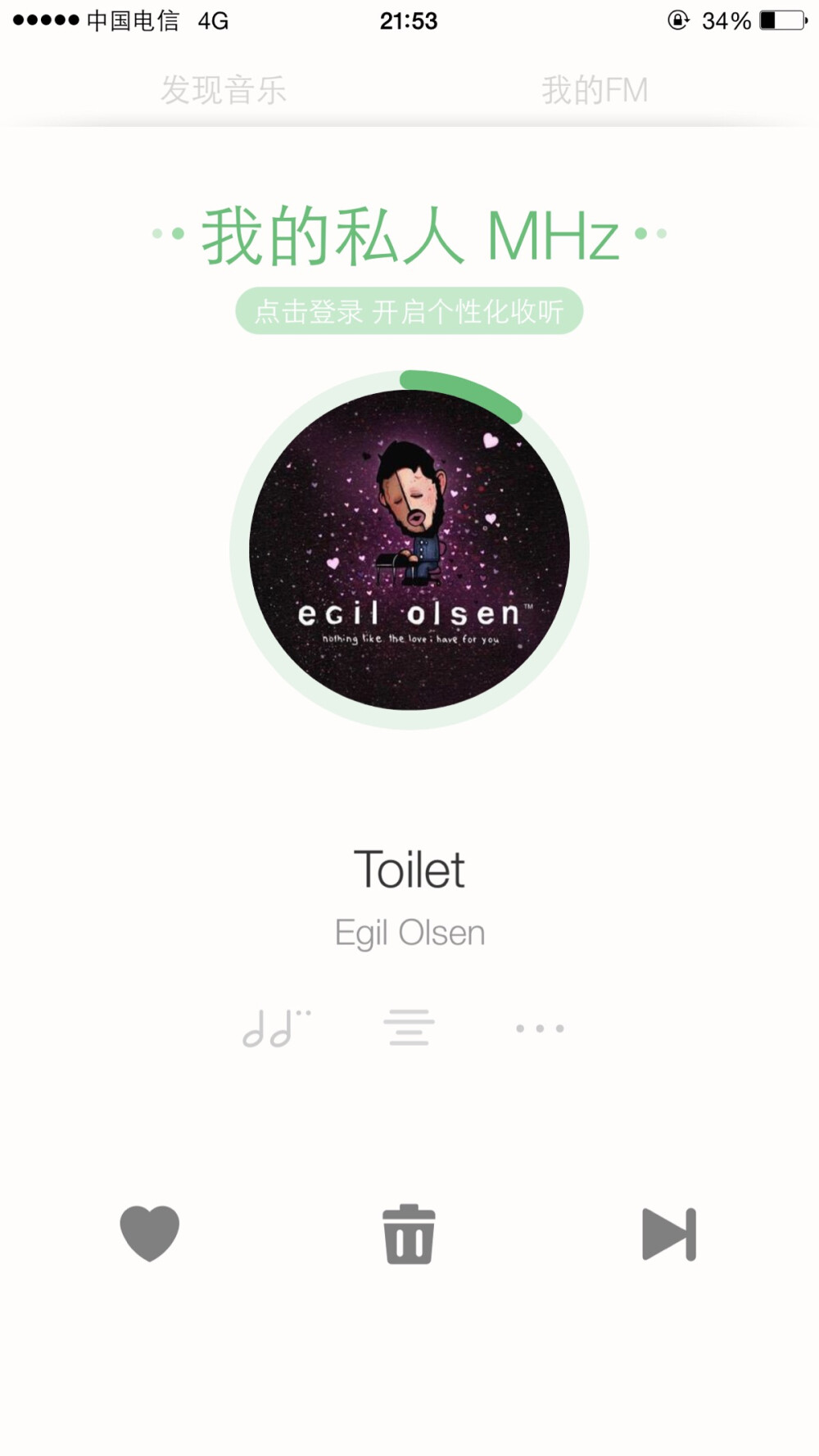The height and width of the screenshot is (1456, 819).
Task: Show lyrics with the lines icon
Action: tap(409, 1028)
